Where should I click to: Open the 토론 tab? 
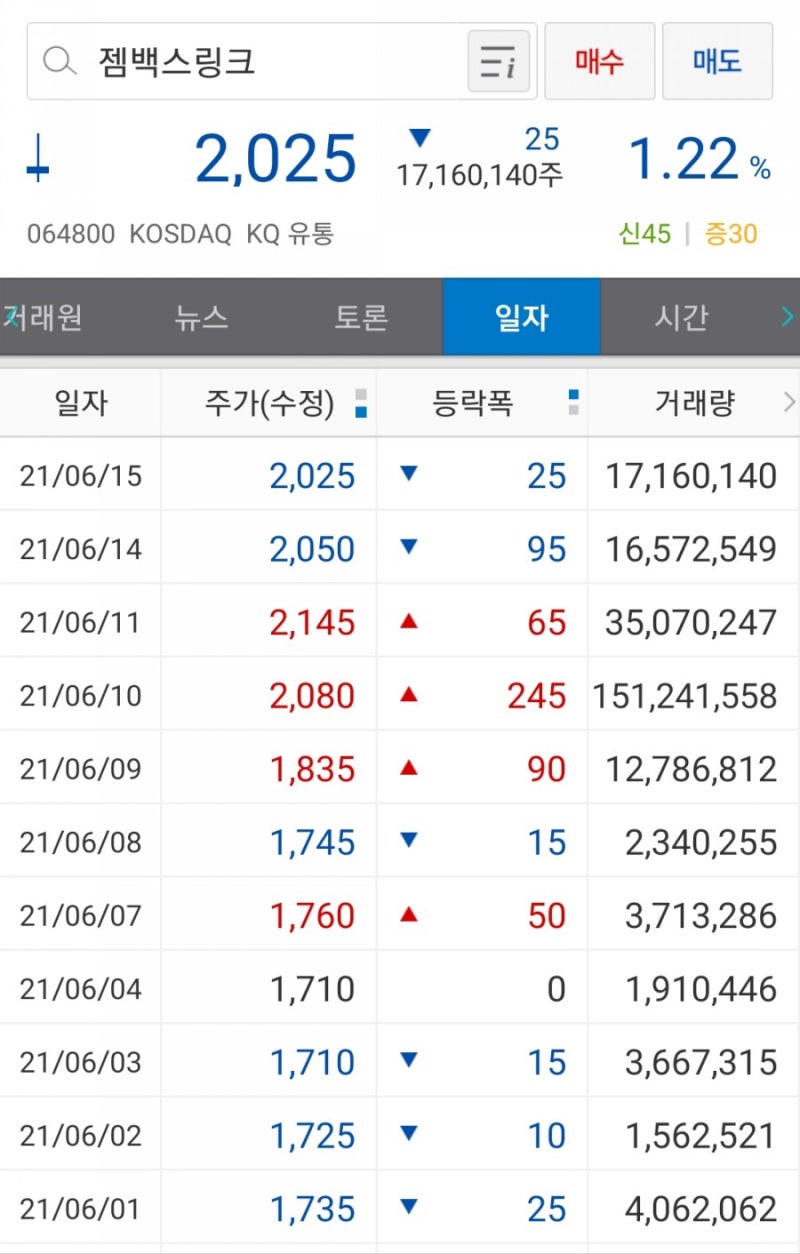(x=360, y=316)
